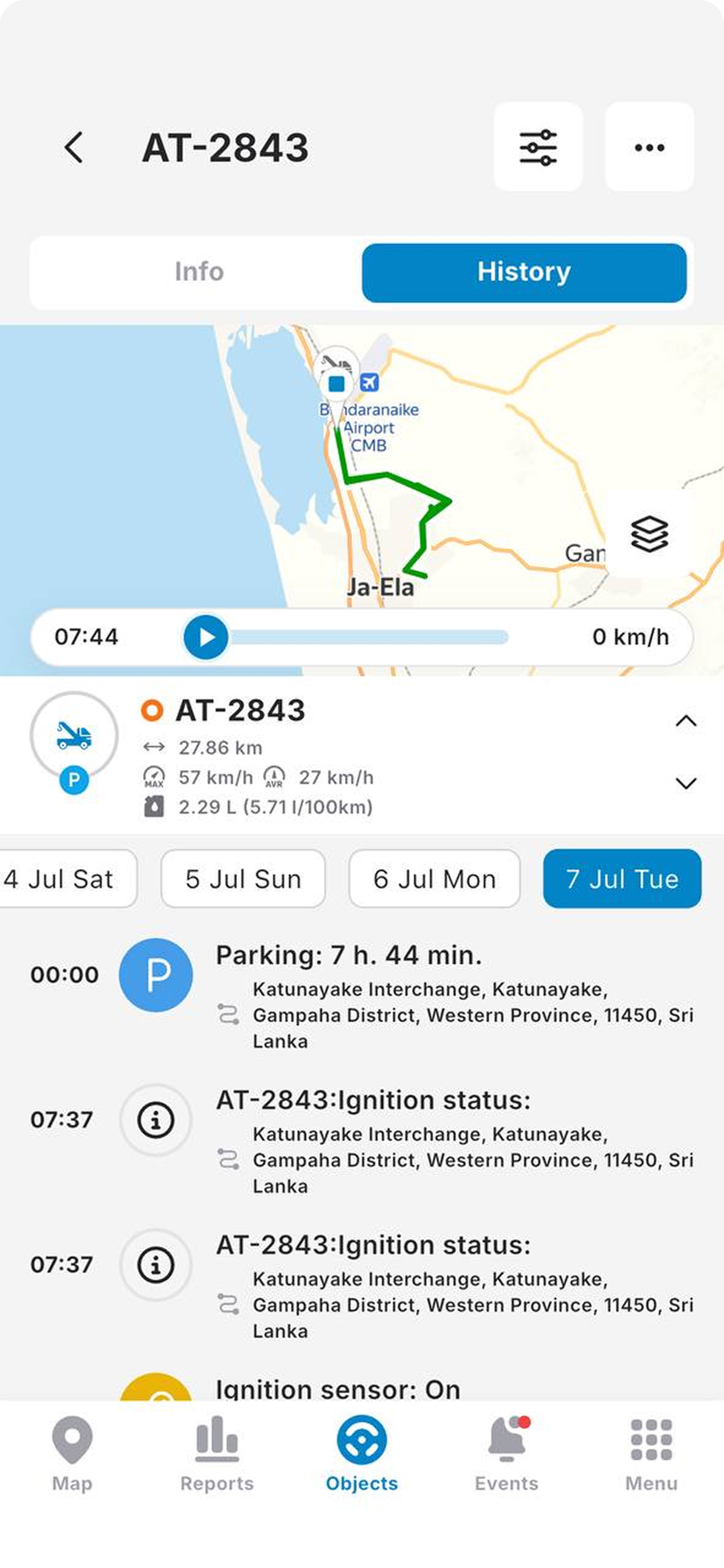Select the History tab

[524, 273]
